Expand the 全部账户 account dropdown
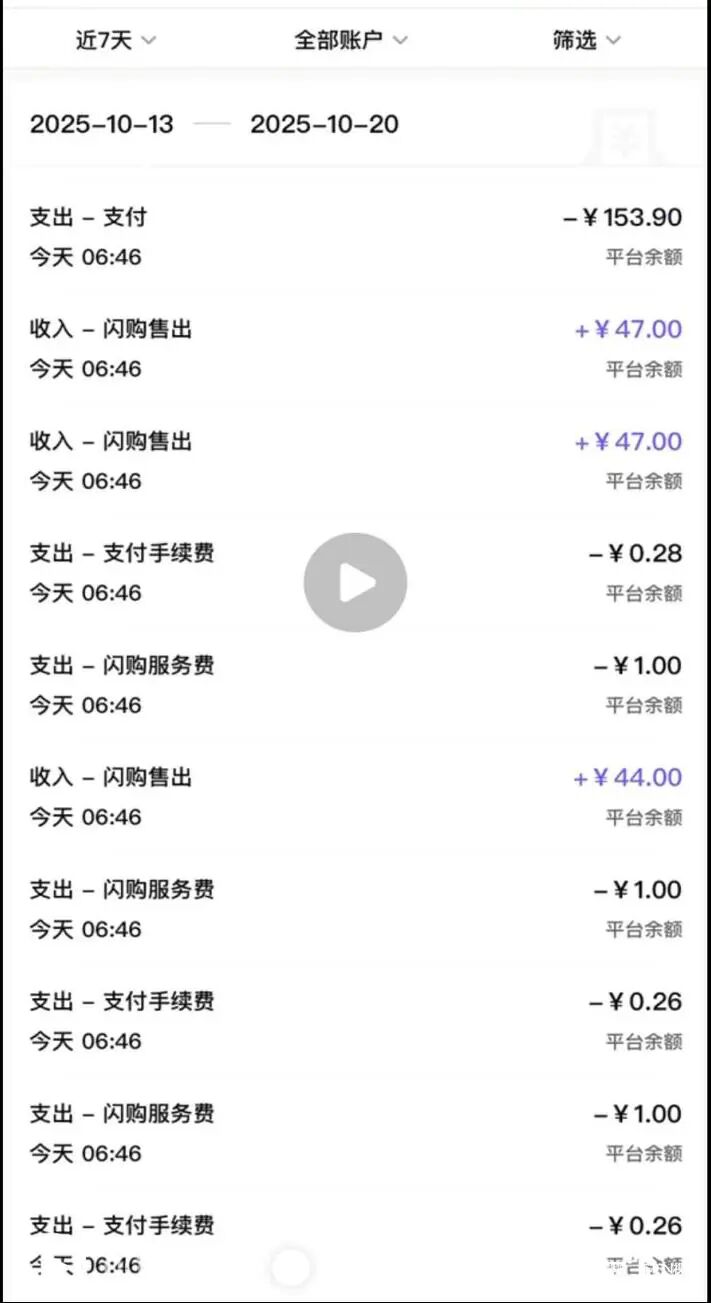This screenshot has width=711, height=1303. click(351, 40)
